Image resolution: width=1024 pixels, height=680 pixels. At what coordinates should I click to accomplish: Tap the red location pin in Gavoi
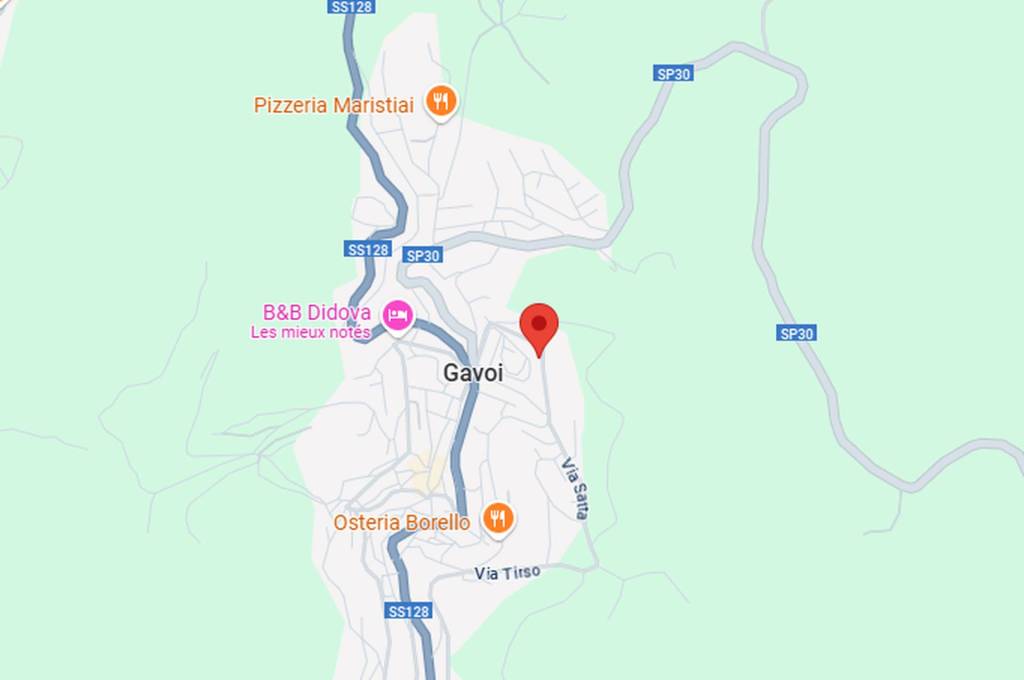[540, 325]
